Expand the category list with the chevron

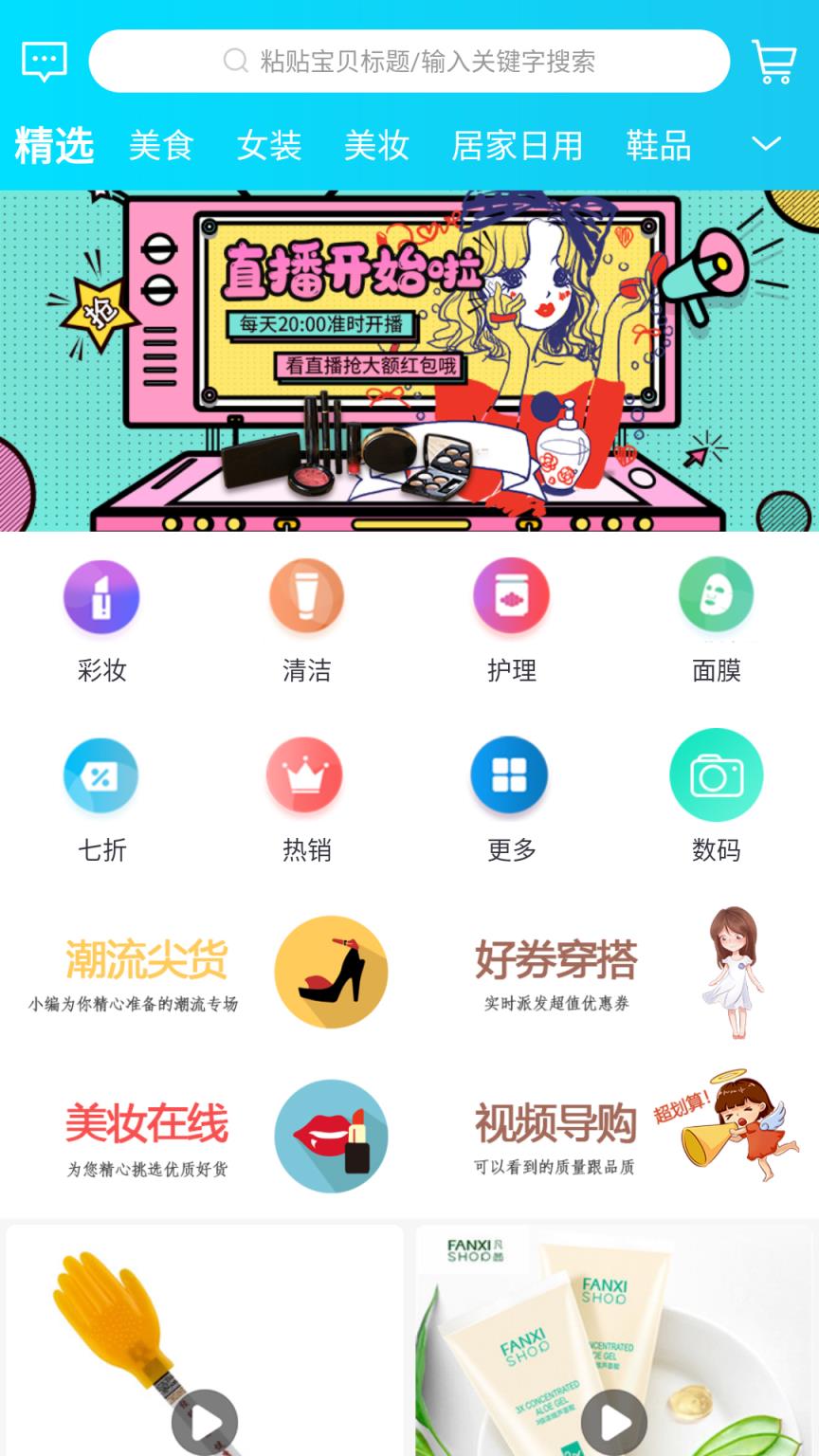(x=768, y=145)
